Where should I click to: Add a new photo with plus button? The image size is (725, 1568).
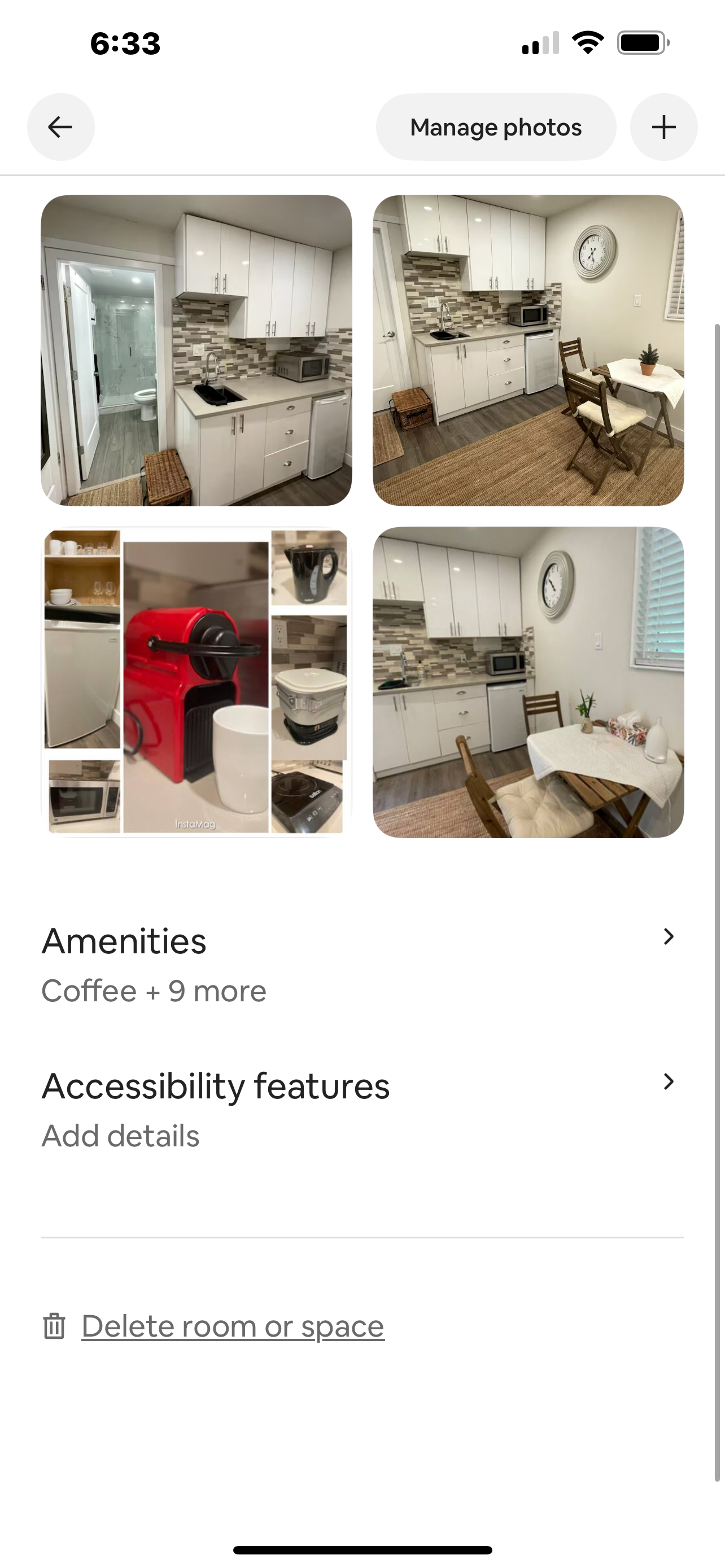663,127
